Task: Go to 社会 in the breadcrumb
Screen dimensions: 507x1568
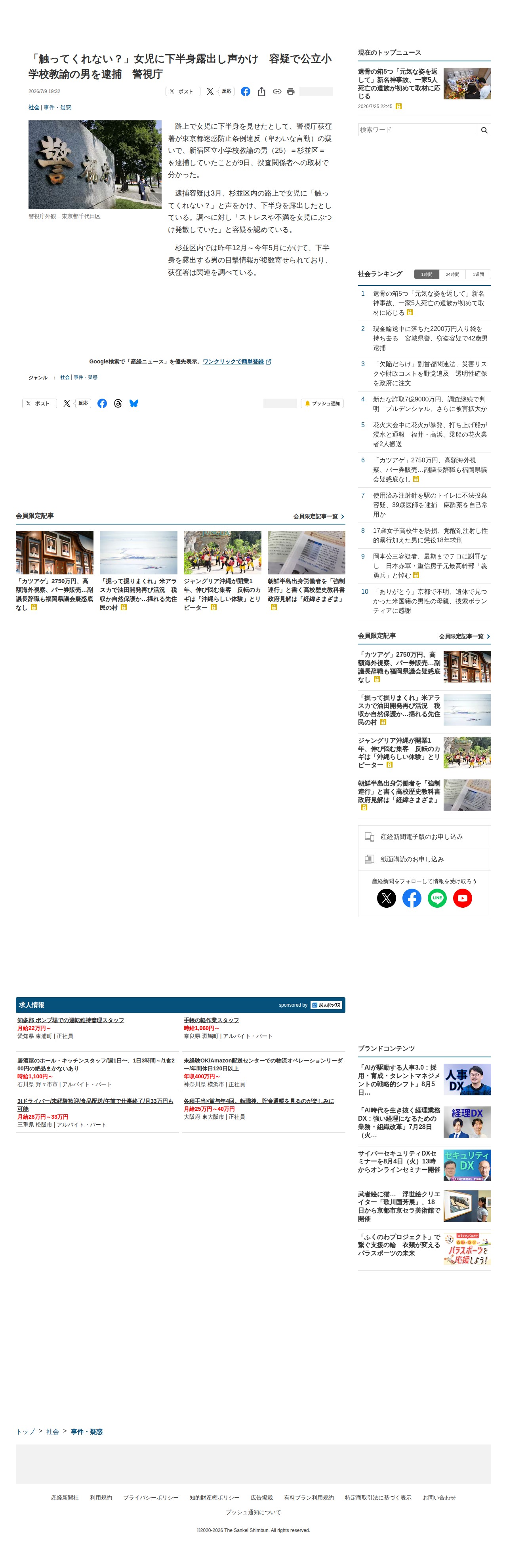Action: pyautogui.click(x=52, y=1432)
